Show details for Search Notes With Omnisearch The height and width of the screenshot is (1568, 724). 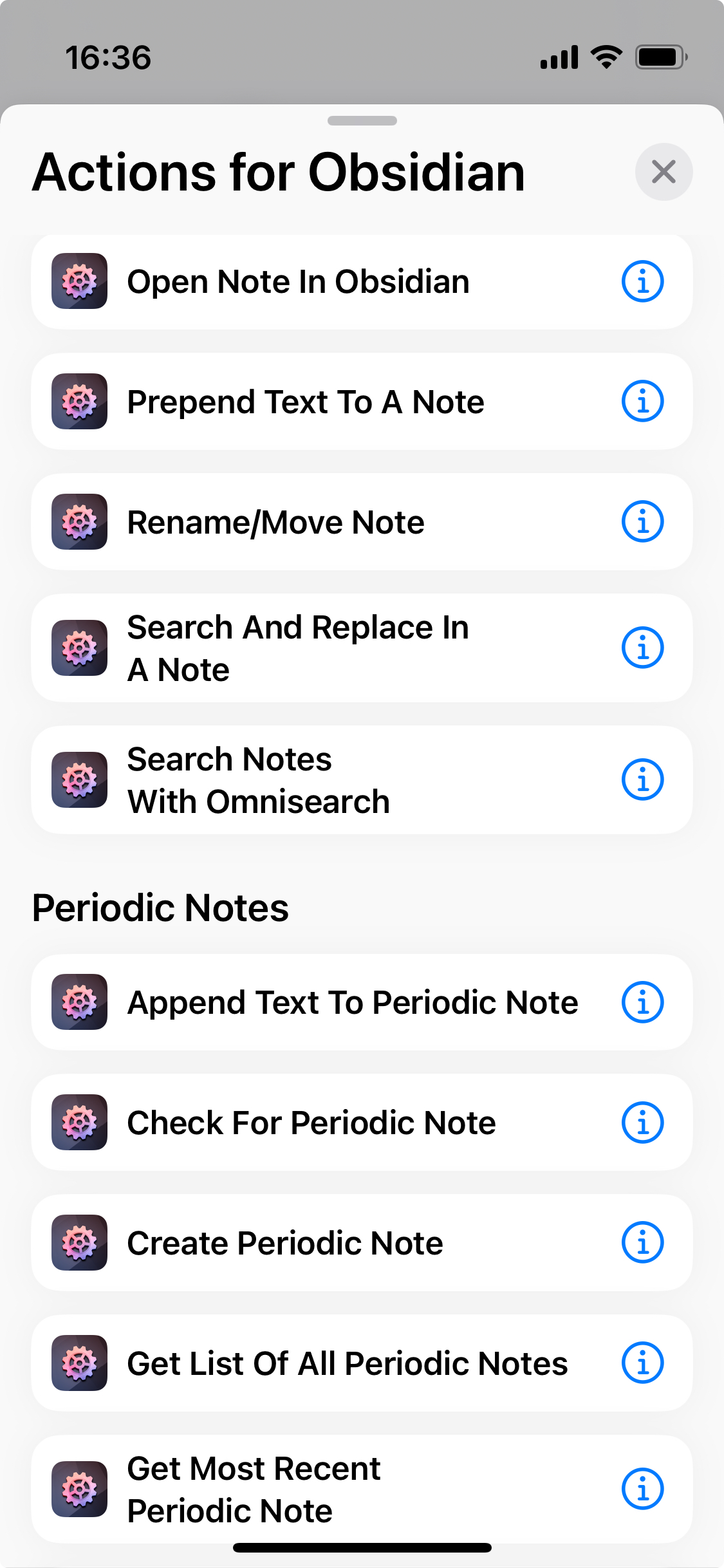642,779
